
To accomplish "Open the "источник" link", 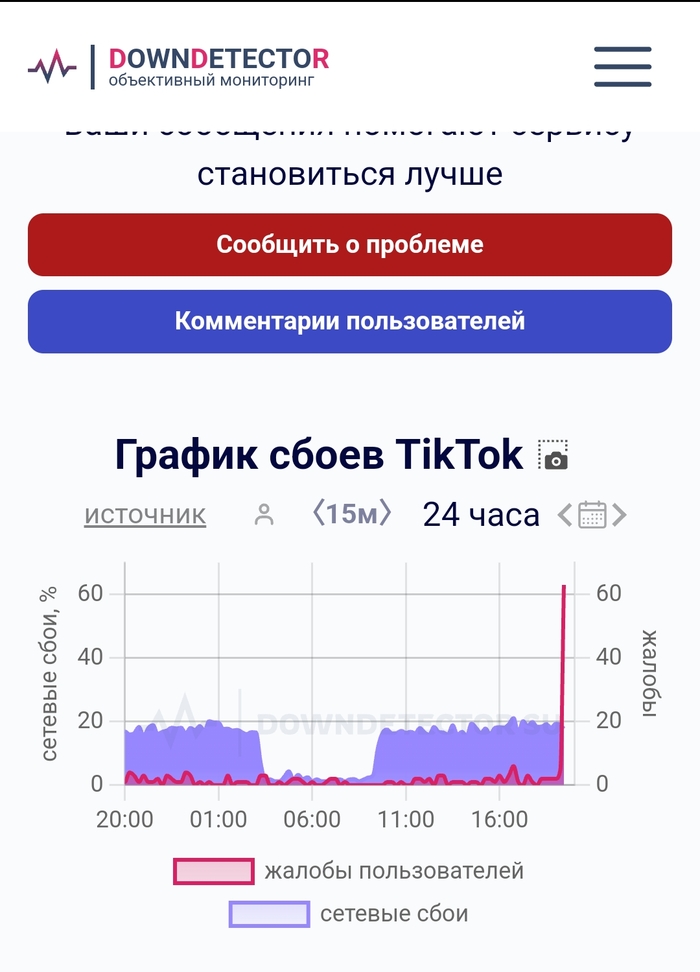I will click(x=145, y=515).
